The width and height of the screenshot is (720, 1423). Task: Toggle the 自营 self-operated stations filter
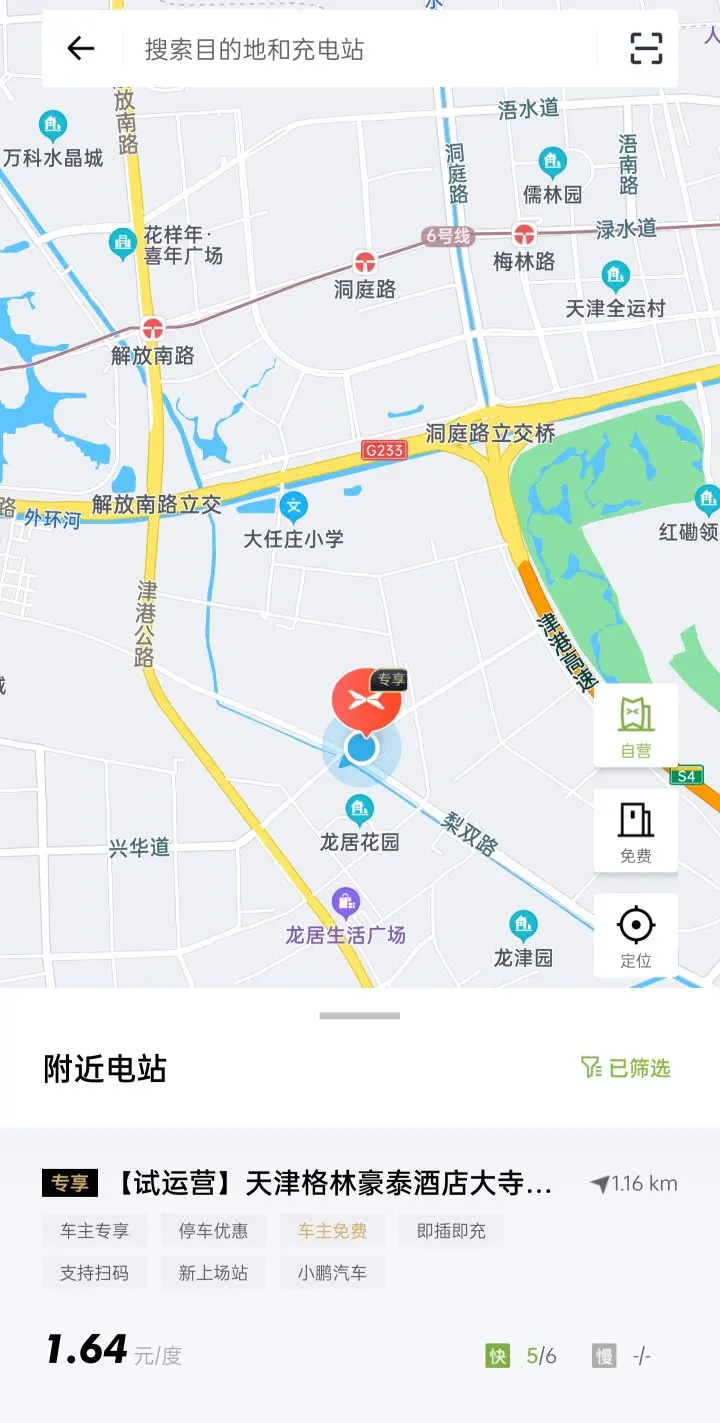tap(636, 725)
